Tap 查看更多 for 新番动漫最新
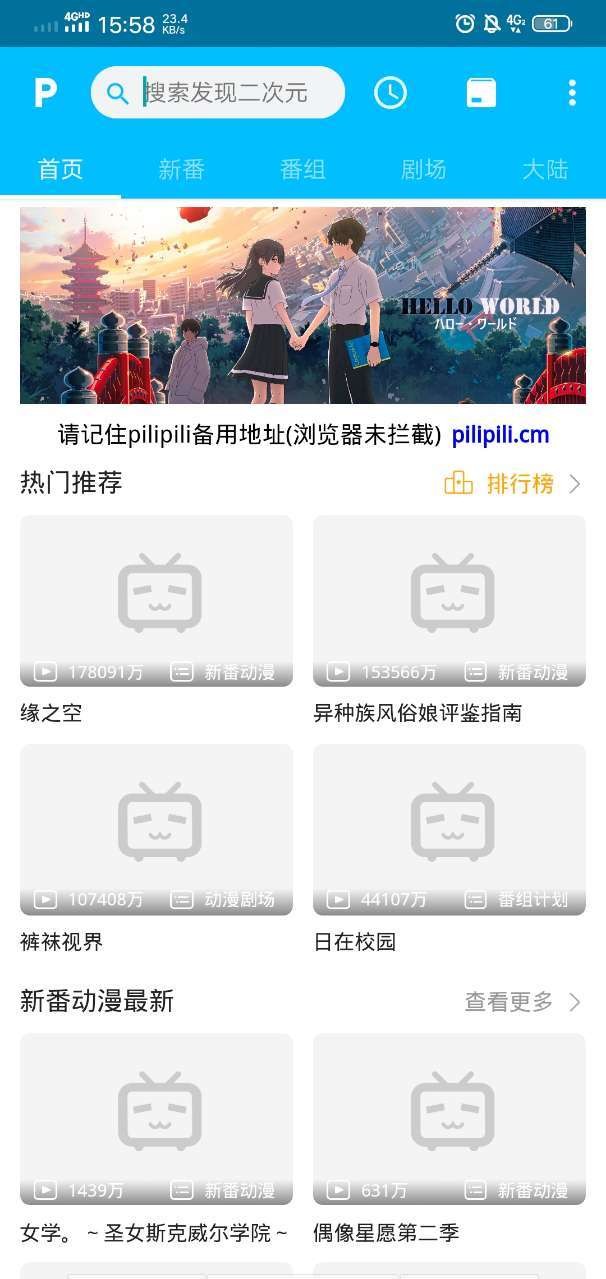This screenshot has height=1279, width=606. [x=521, y=1001]
